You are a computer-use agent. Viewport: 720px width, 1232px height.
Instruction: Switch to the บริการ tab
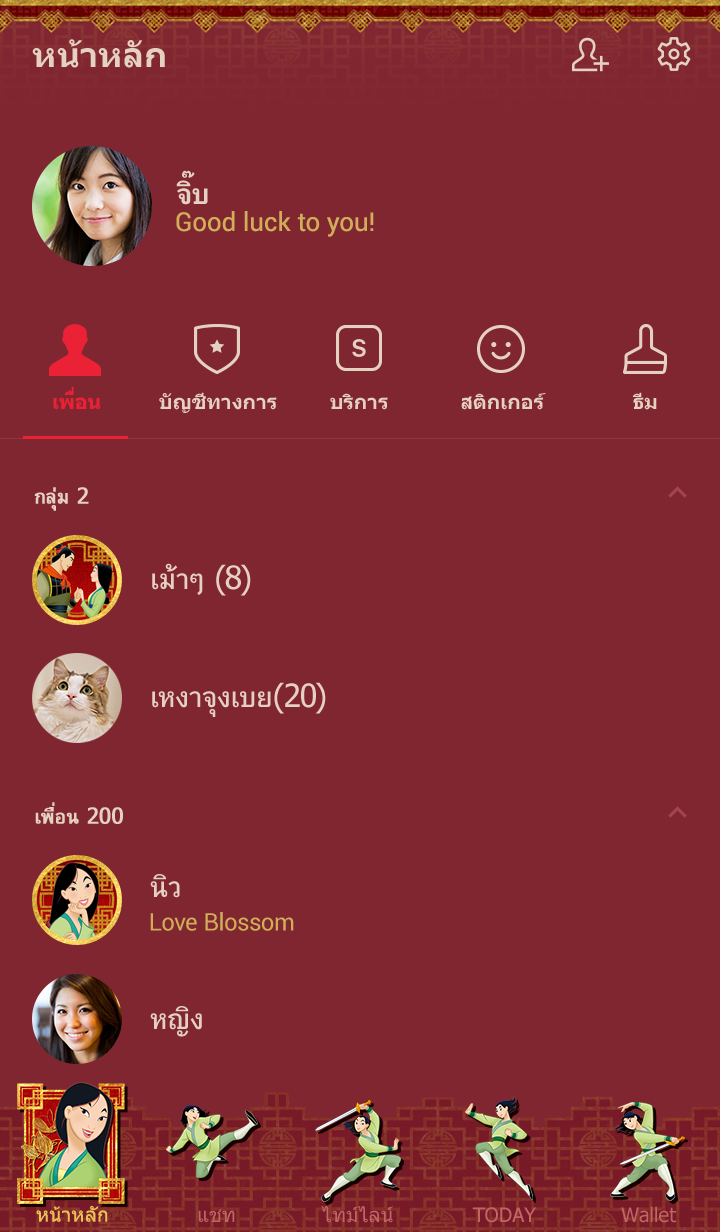359,370
